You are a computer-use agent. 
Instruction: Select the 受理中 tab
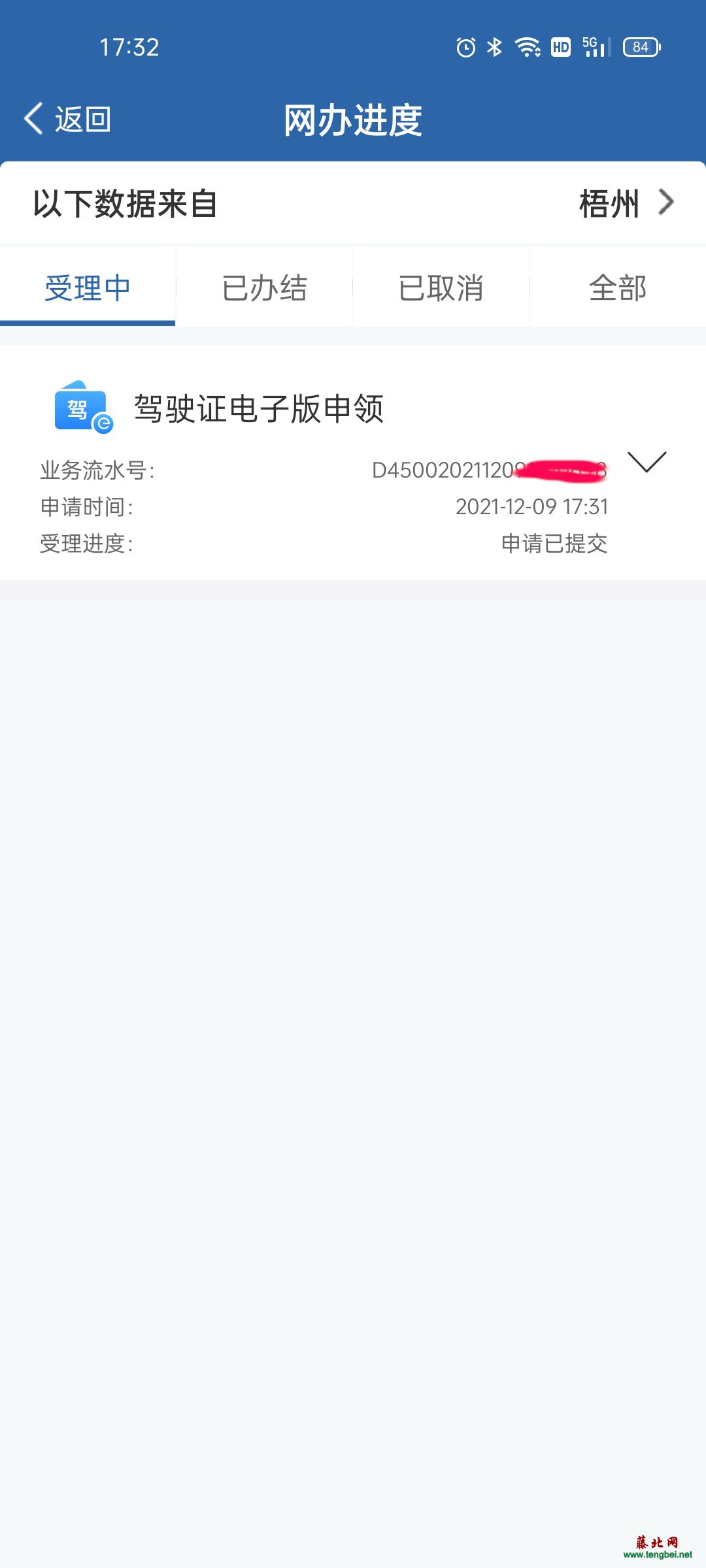88,287
